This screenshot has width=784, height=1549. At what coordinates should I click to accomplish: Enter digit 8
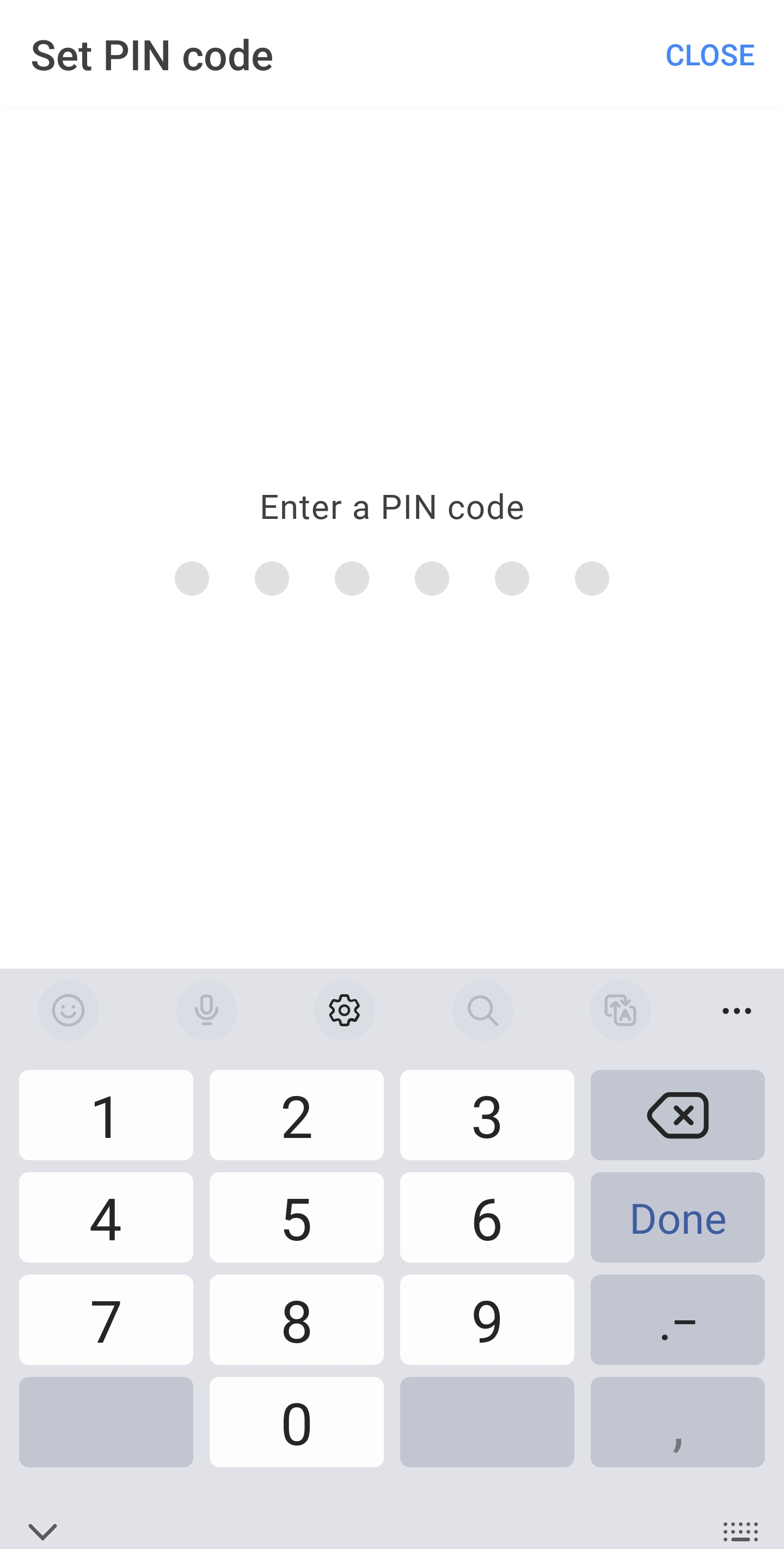[x=296, y=1319]
